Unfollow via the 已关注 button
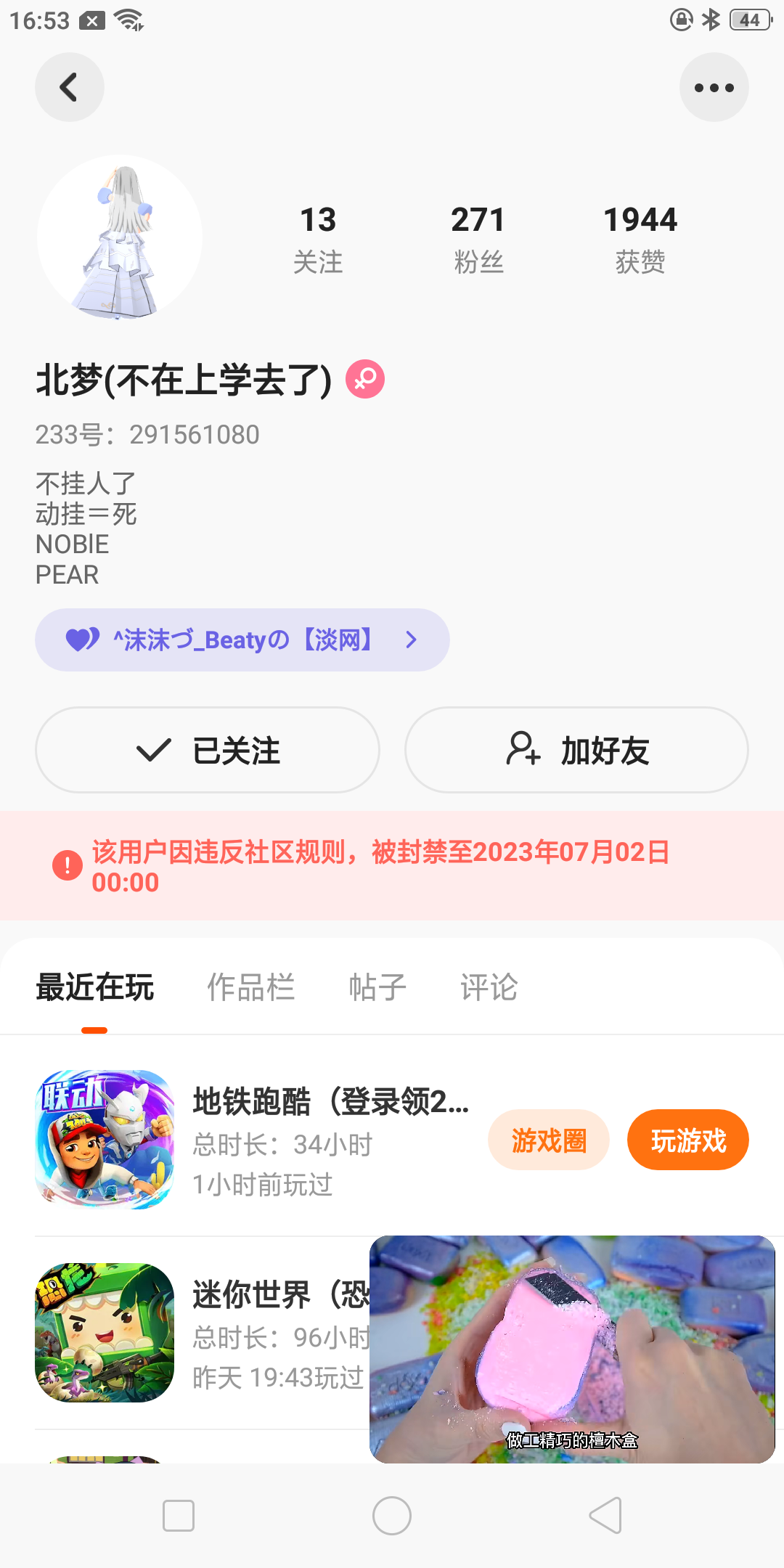Image resolution: width=784 pixels, height=1568 pixels. (208, 750)
